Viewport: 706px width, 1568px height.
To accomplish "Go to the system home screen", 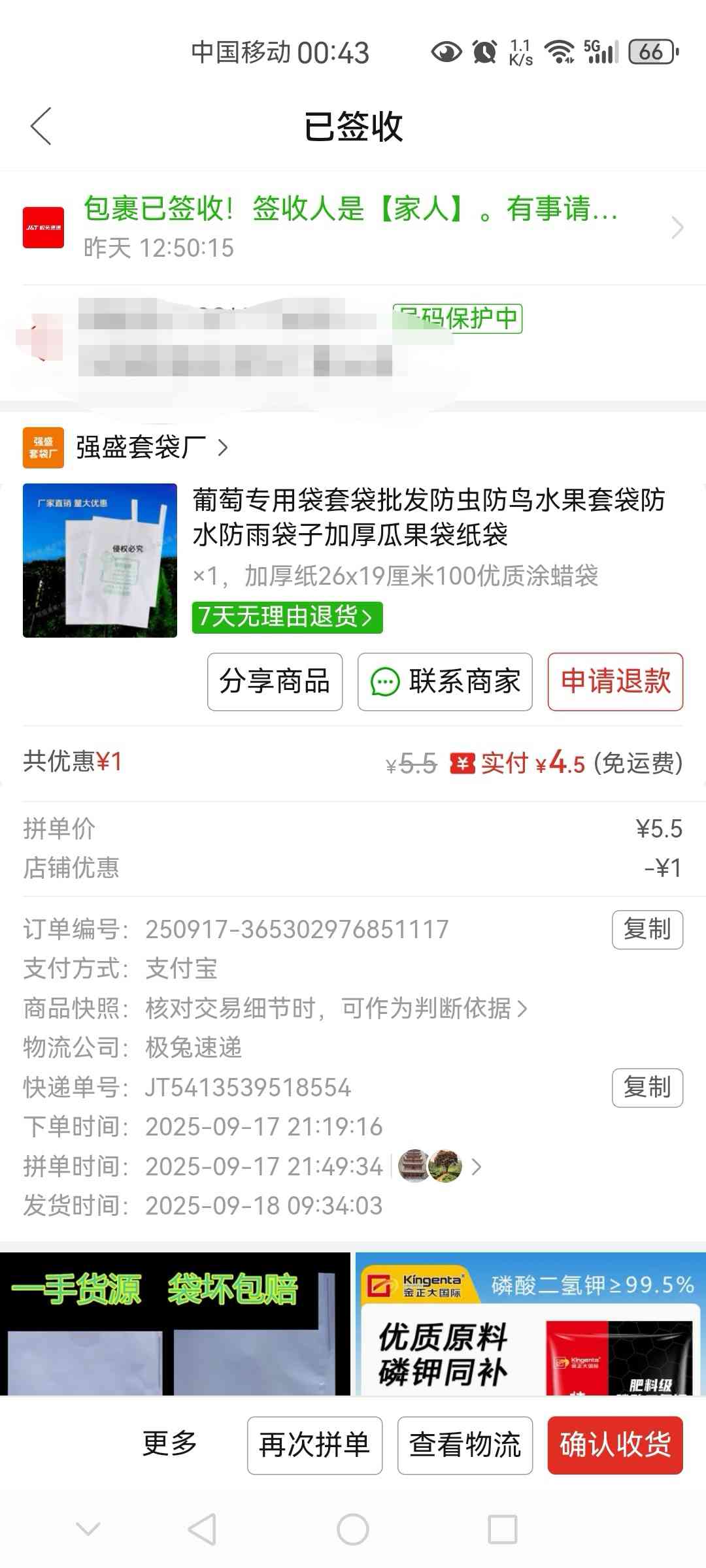I will click(353, 1529).
